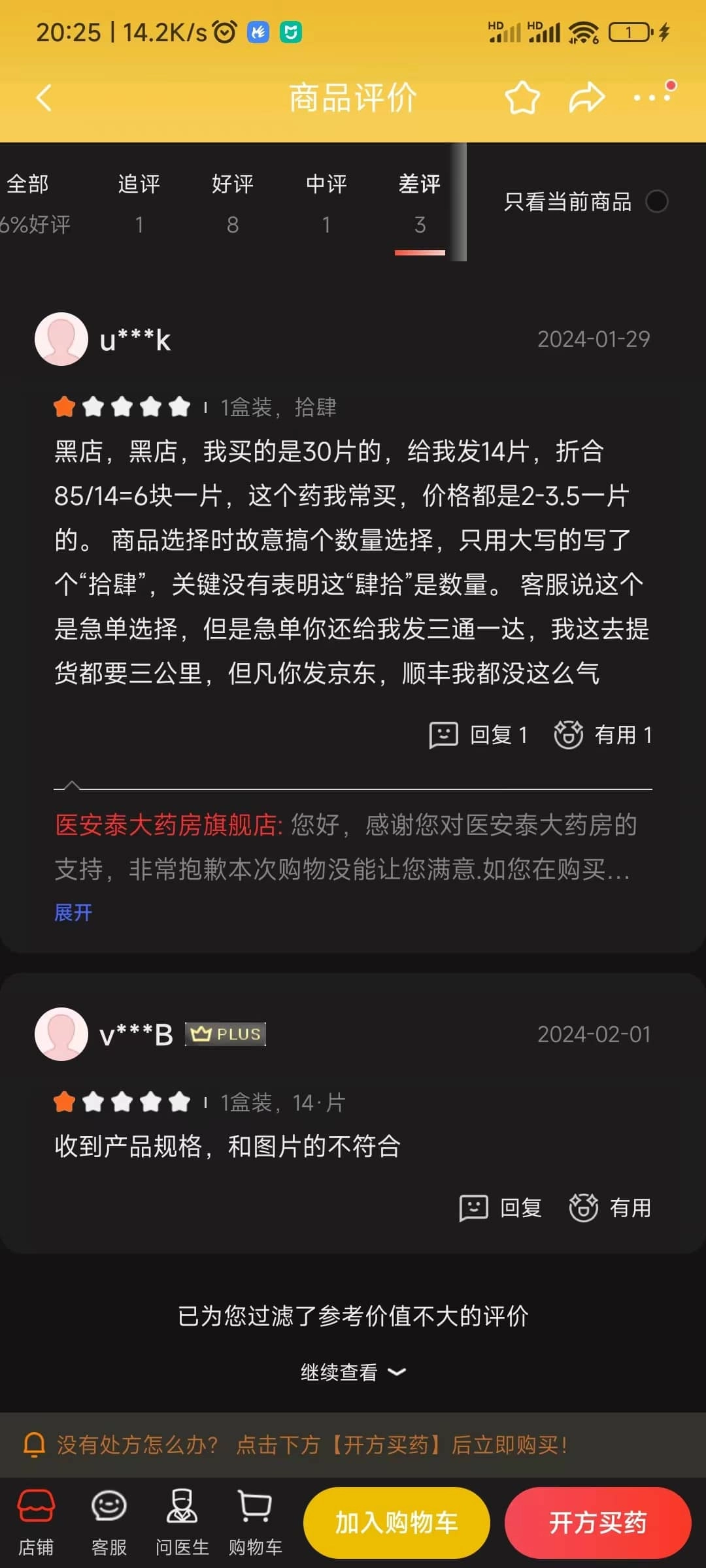Add the item with 加入购物车
706x1568 pixels.
pos(396,1523)
